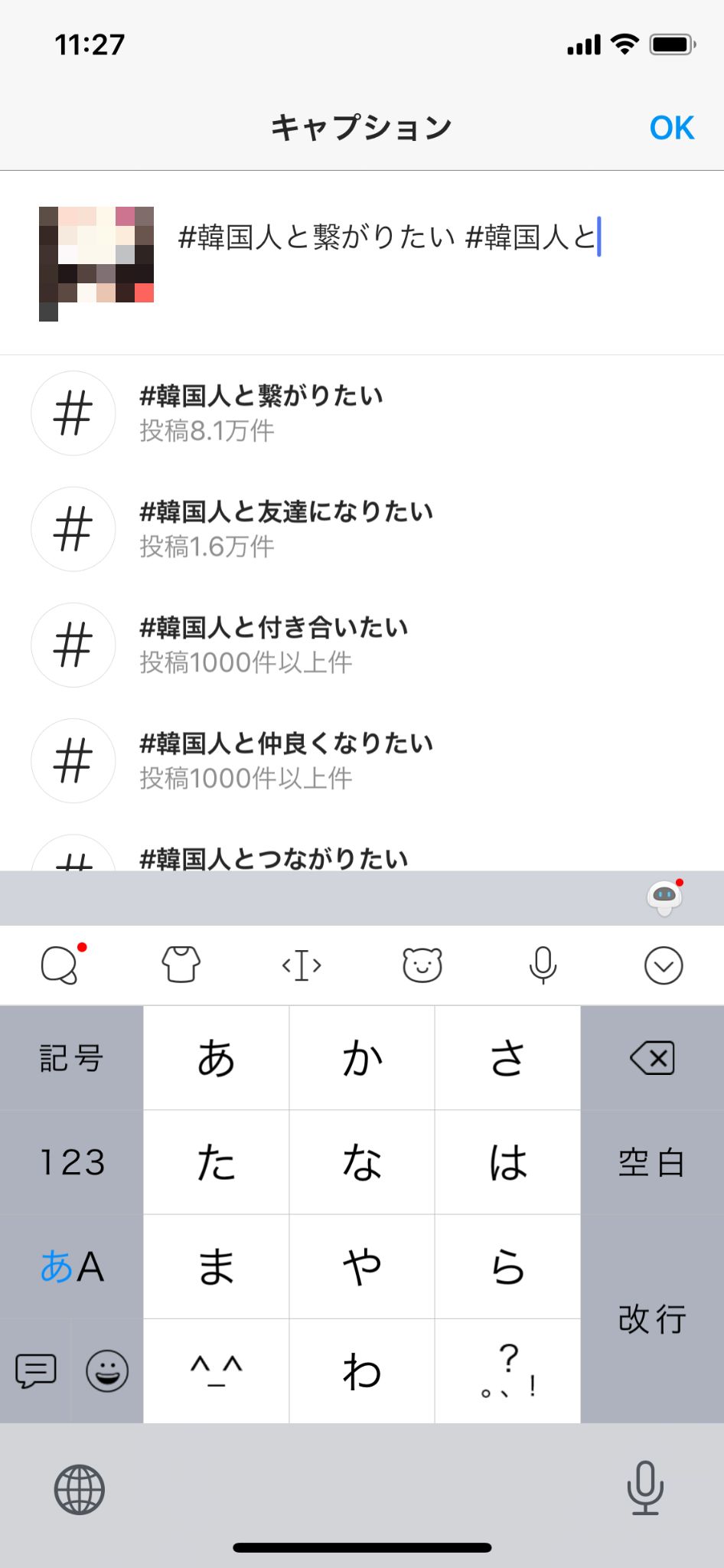Tap the 改行 return key
Screen dimensions: 724x1568
[652, 1318]
